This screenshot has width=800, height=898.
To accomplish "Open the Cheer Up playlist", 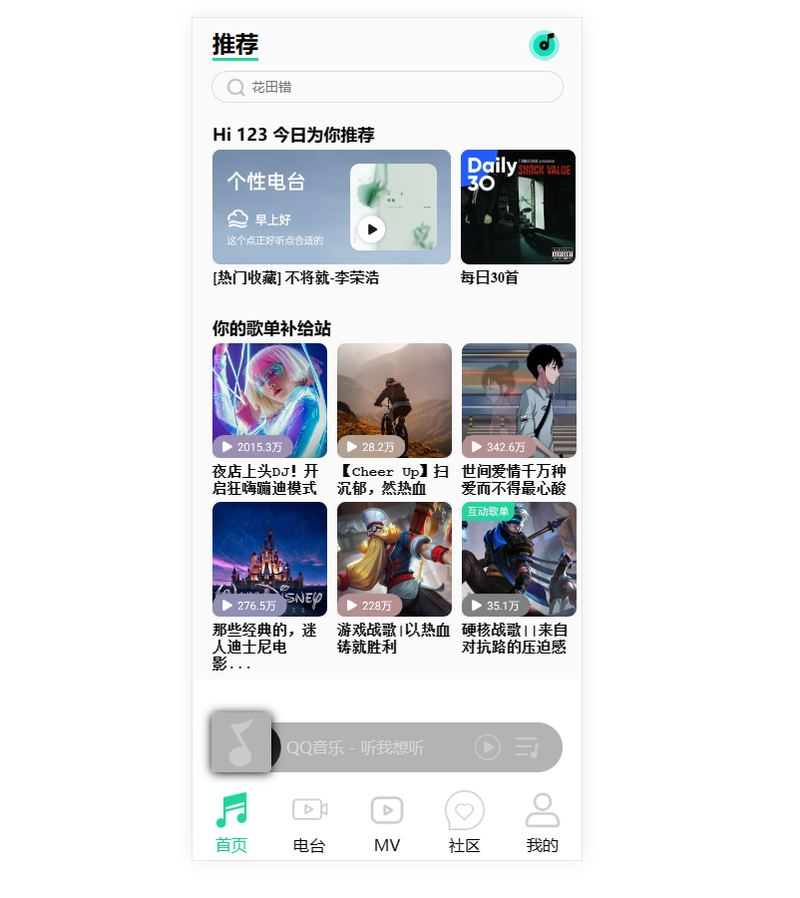I will [x=394, y=400].
